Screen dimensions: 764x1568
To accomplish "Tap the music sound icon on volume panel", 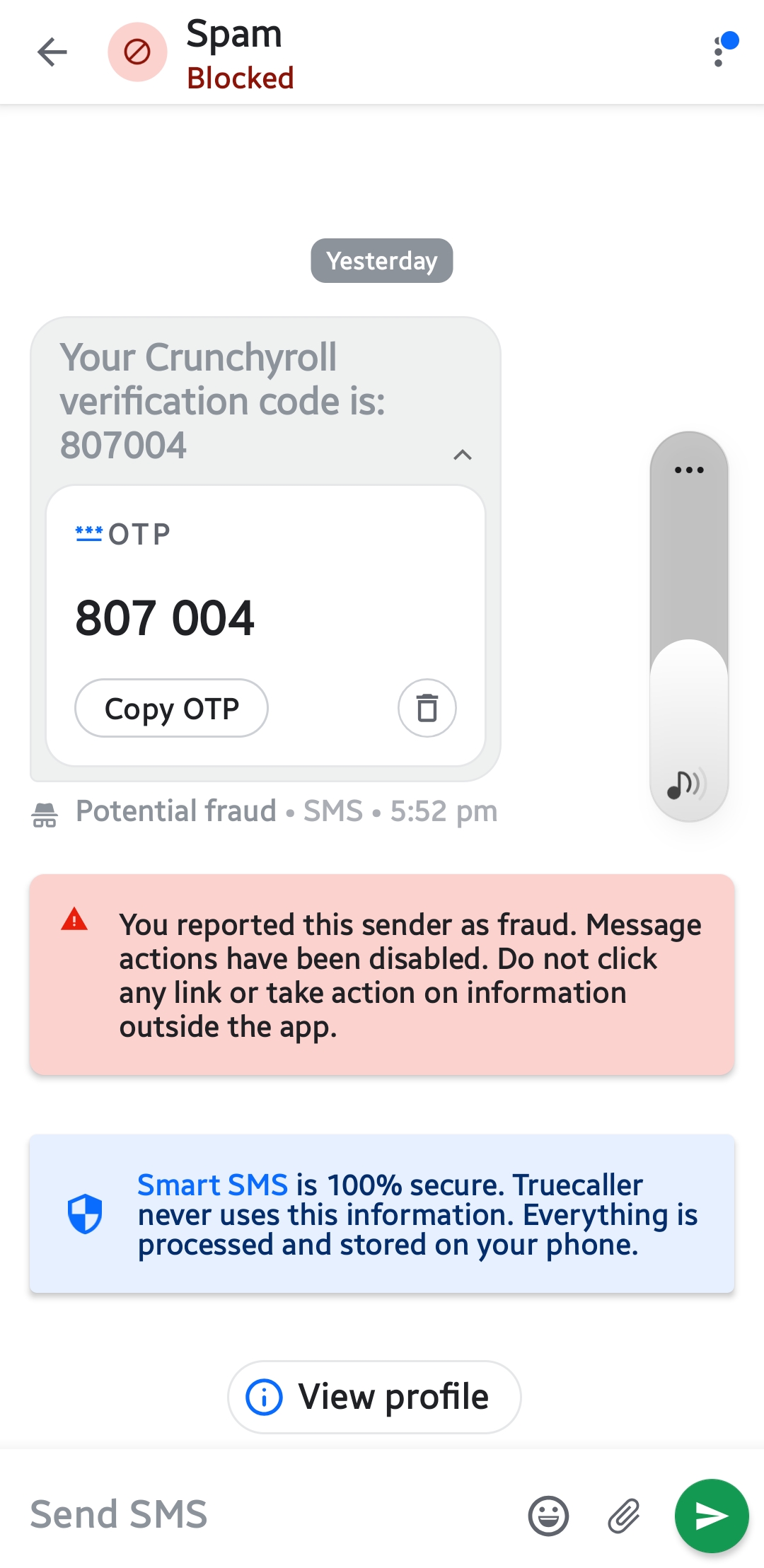I will coord(686,784).
